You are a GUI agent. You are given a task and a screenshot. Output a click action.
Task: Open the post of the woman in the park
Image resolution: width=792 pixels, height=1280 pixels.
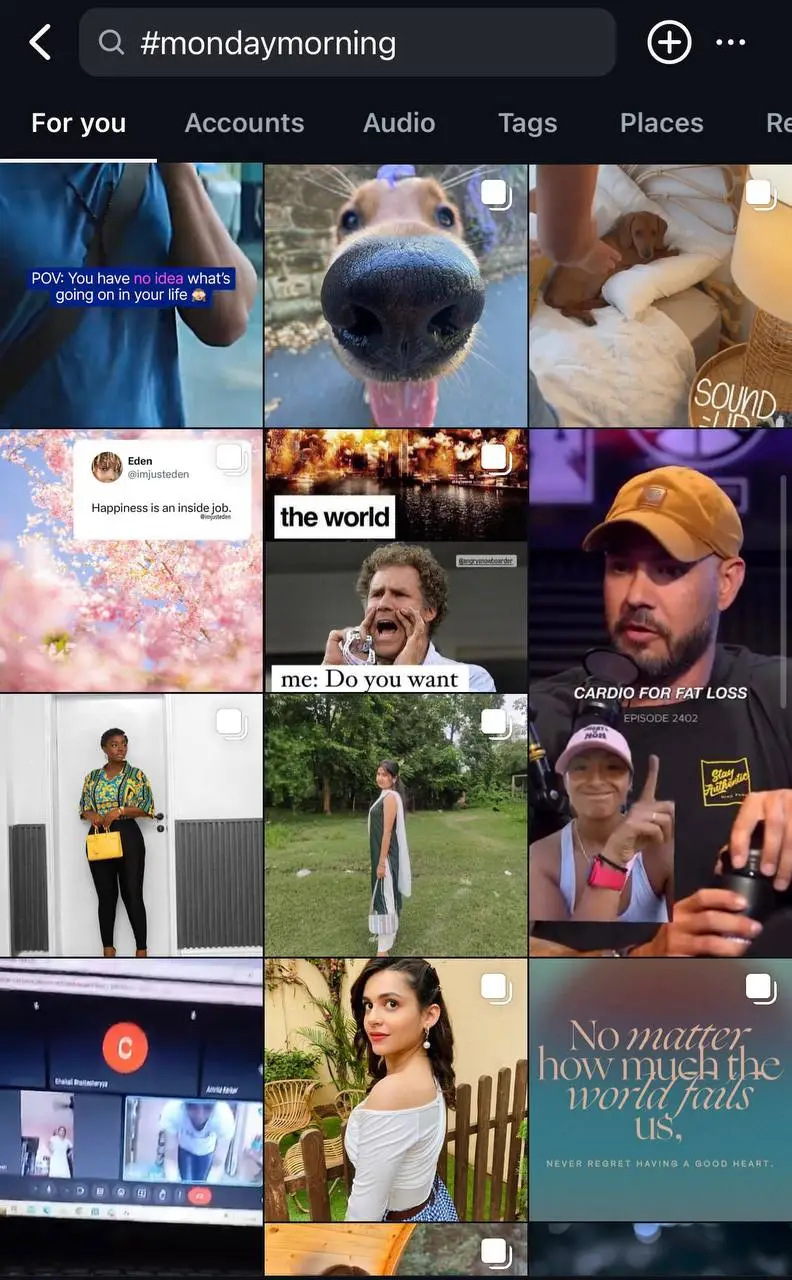click(395, 825)
